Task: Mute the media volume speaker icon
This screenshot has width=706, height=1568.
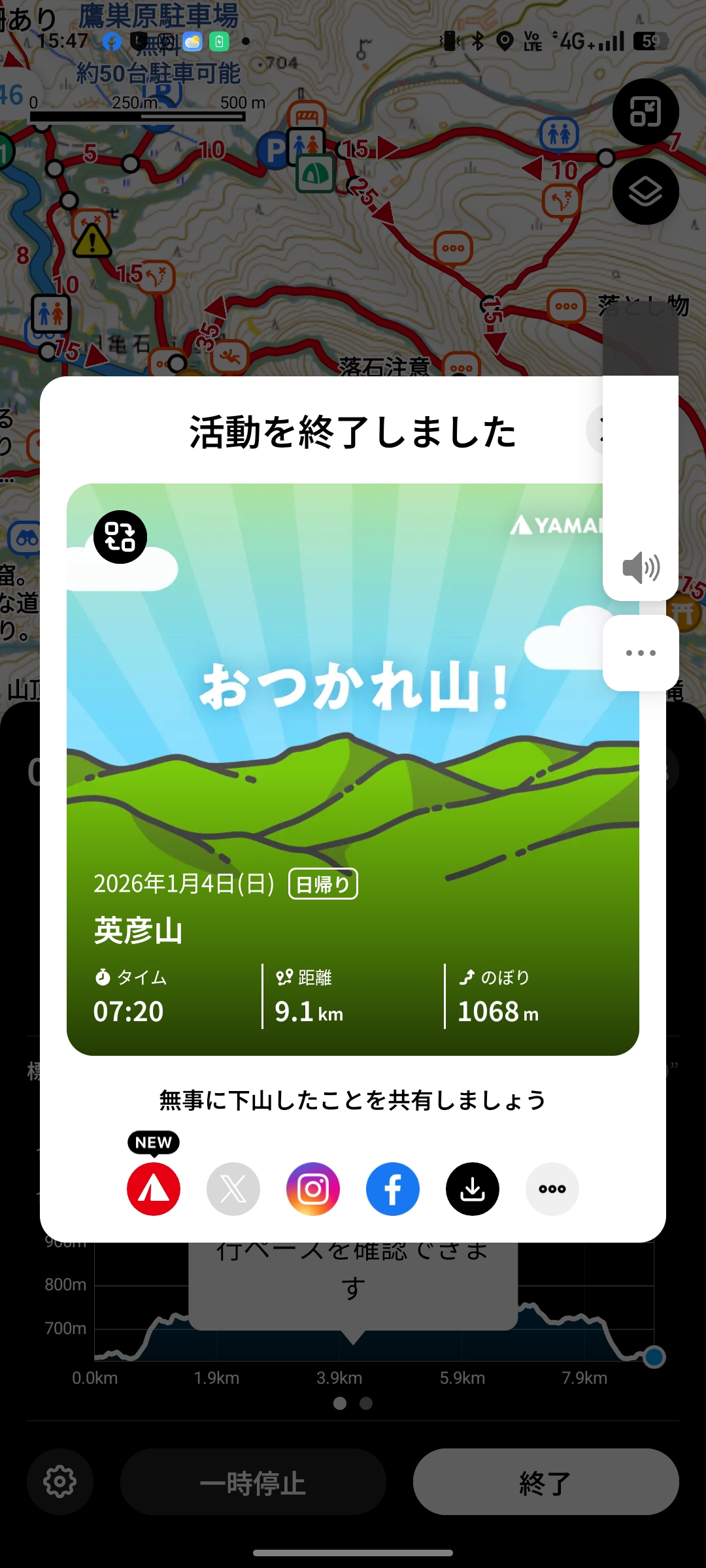Action: pyautogui.click(x=641, y=567)
